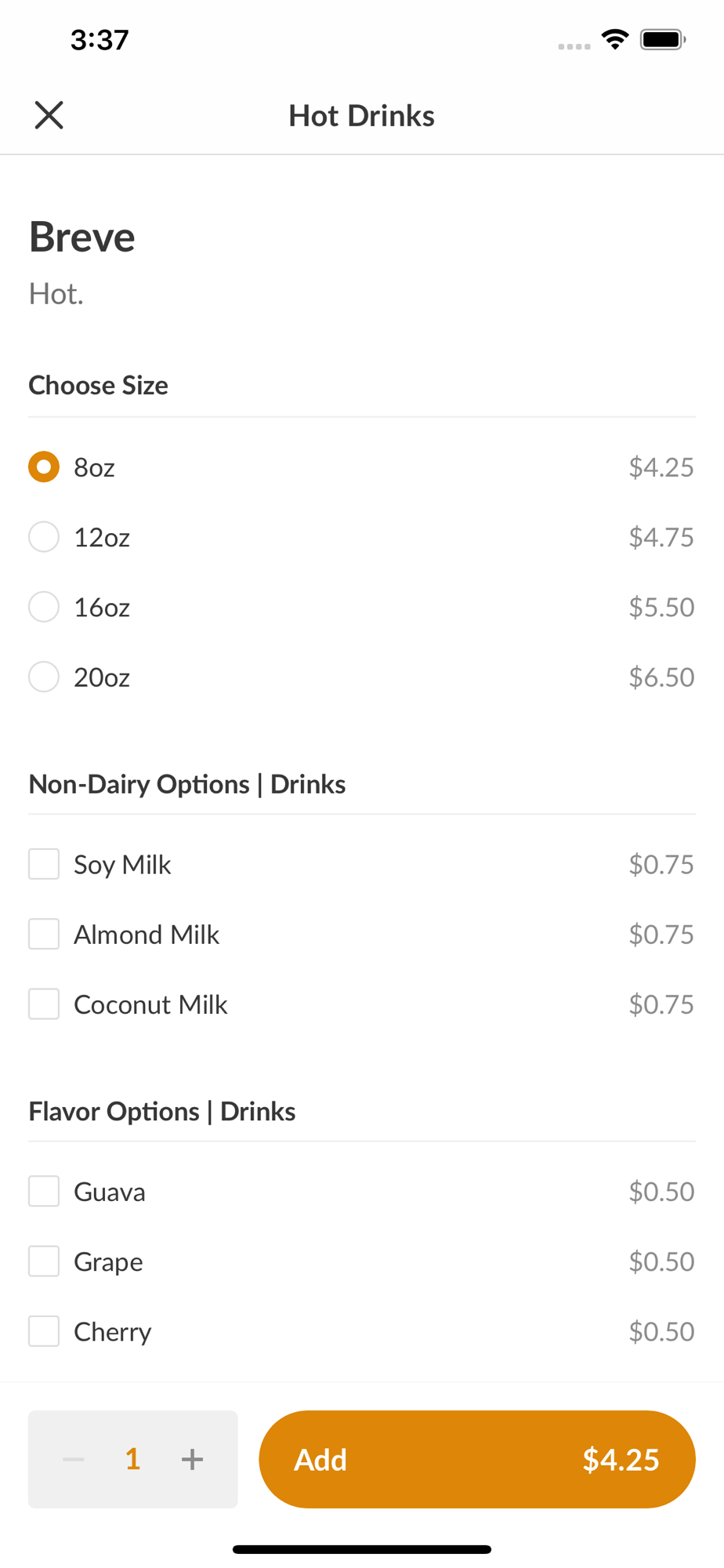Screen dimensions: 724x1568
Task: Increase quantity with the plus button
Action: 192,1459
